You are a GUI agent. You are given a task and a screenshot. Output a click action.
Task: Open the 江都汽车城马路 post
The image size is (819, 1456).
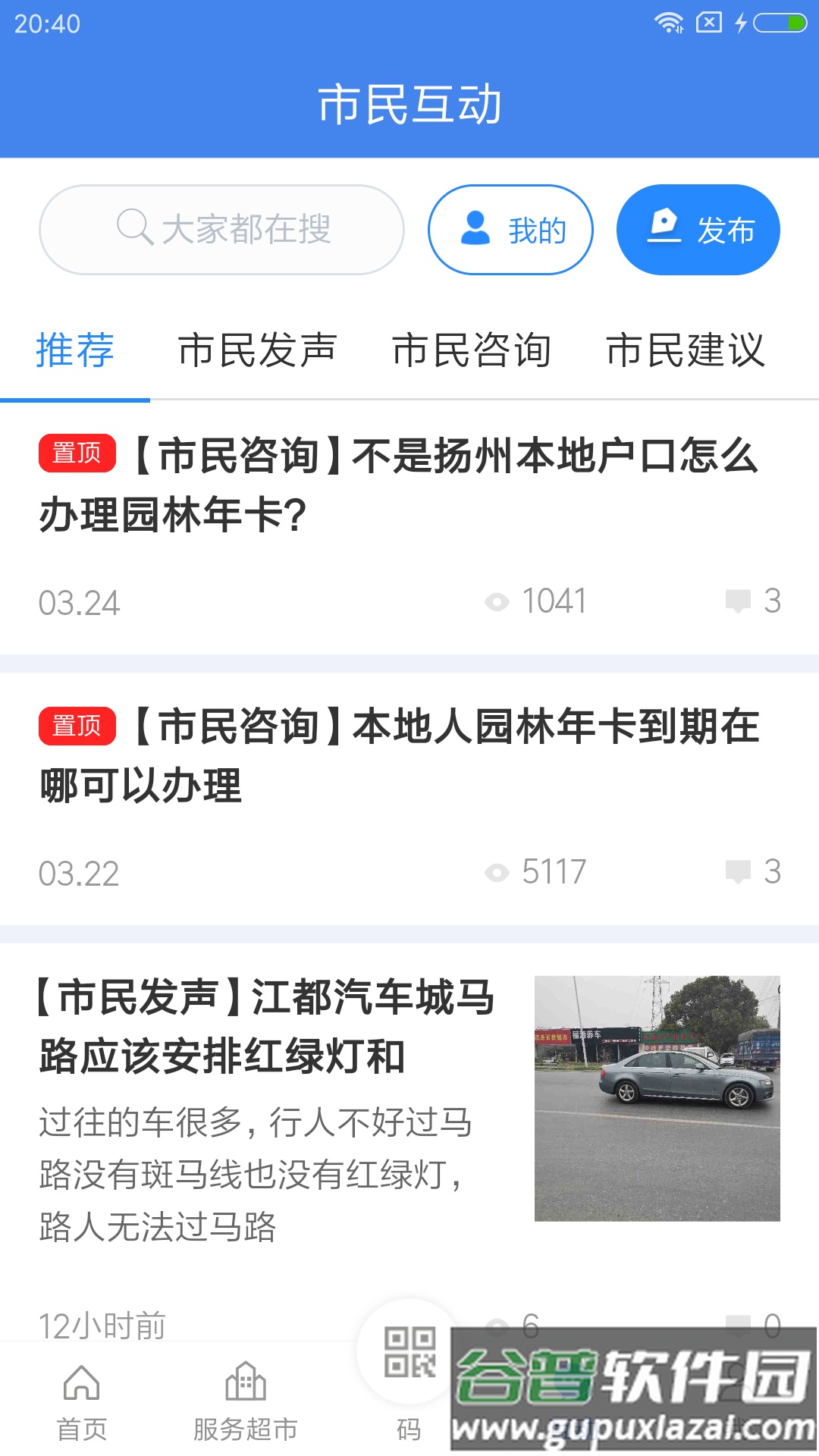265,1026
